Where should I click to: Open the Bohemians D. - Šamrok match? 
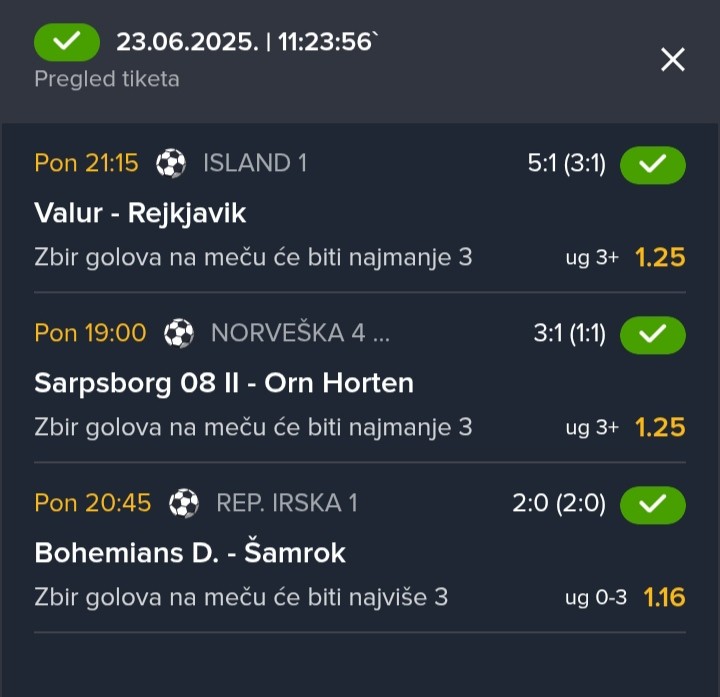[x=190, y=553]
